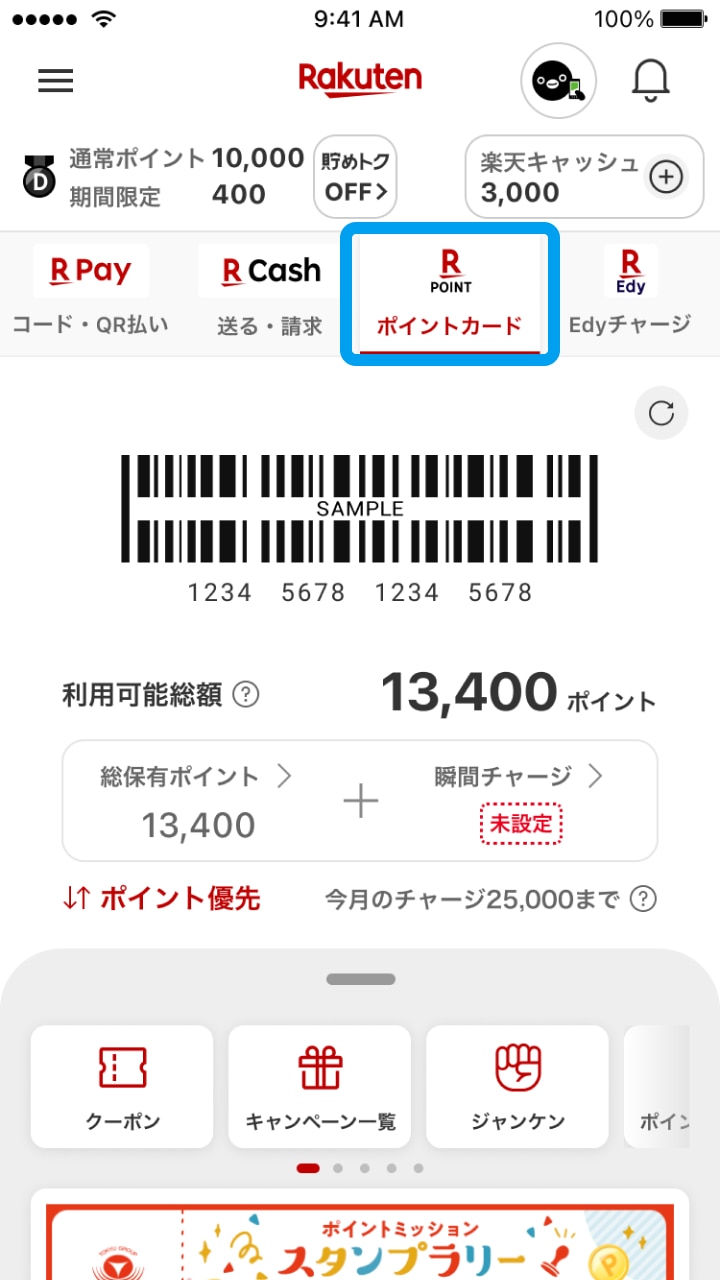Open 瞬間チャージ settings
Viewport: 720px width, 1280px height.
click(521, 801)
